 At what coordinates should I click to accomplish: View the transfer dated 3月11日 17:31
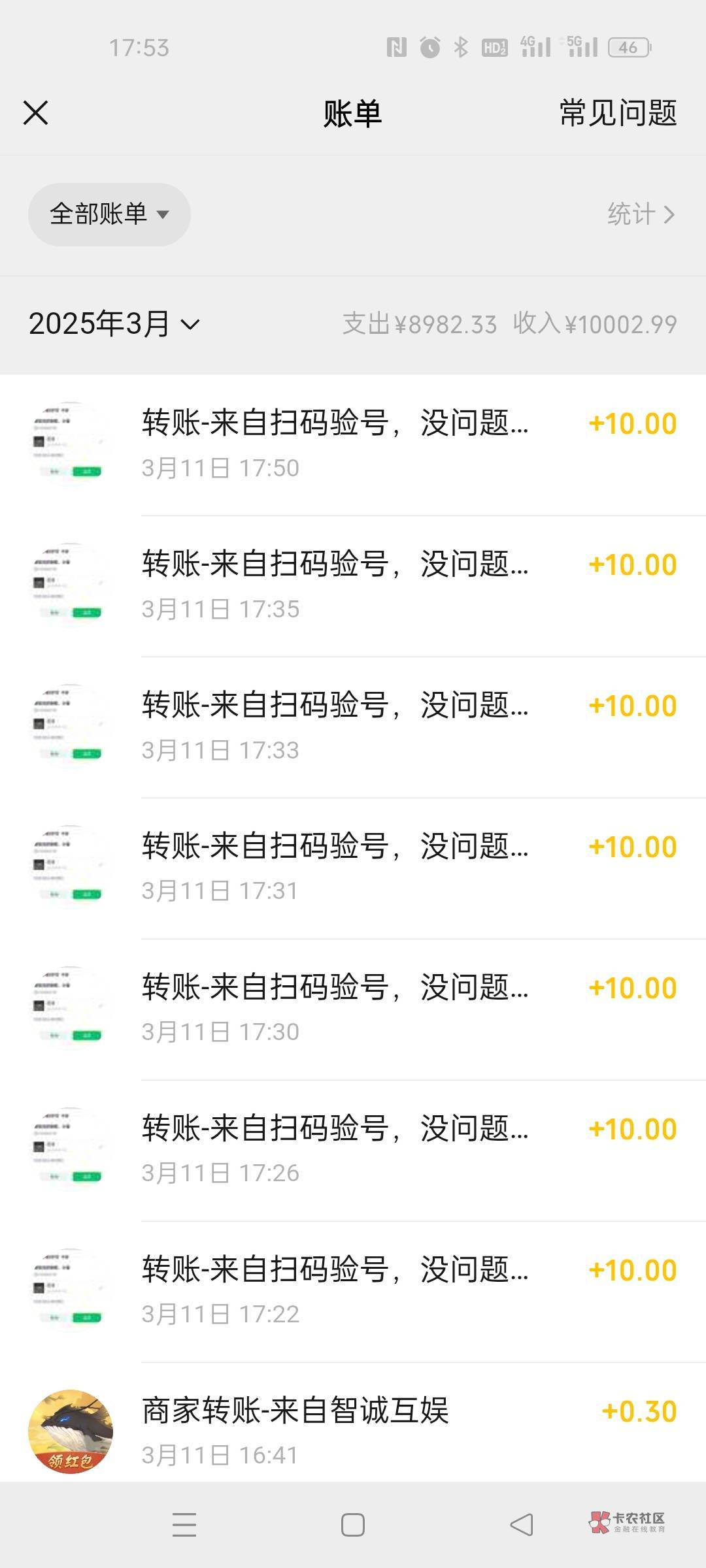(353, 868)
